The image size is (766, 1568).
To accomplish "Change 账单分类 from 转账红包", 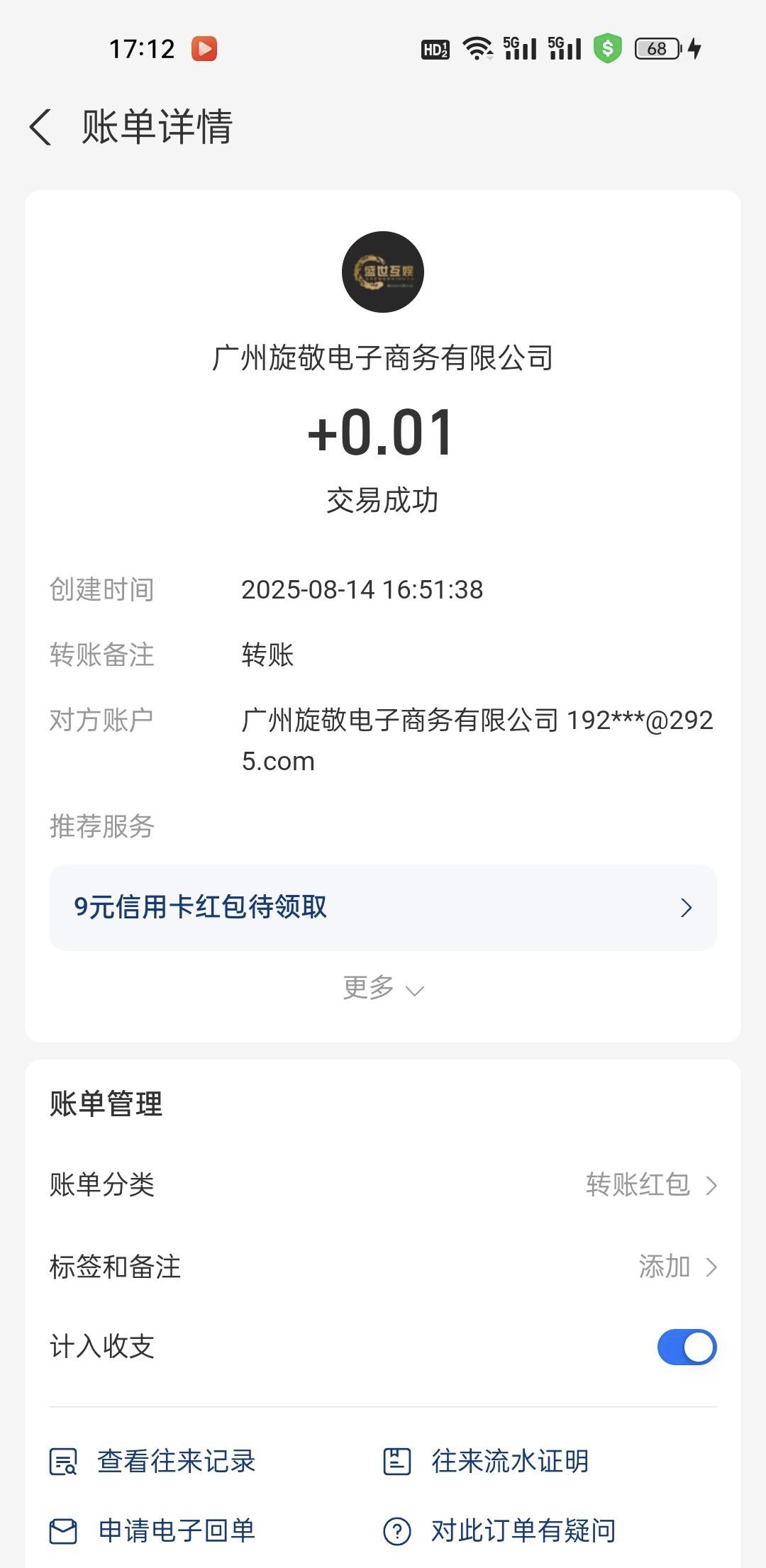I will 650,1184.
